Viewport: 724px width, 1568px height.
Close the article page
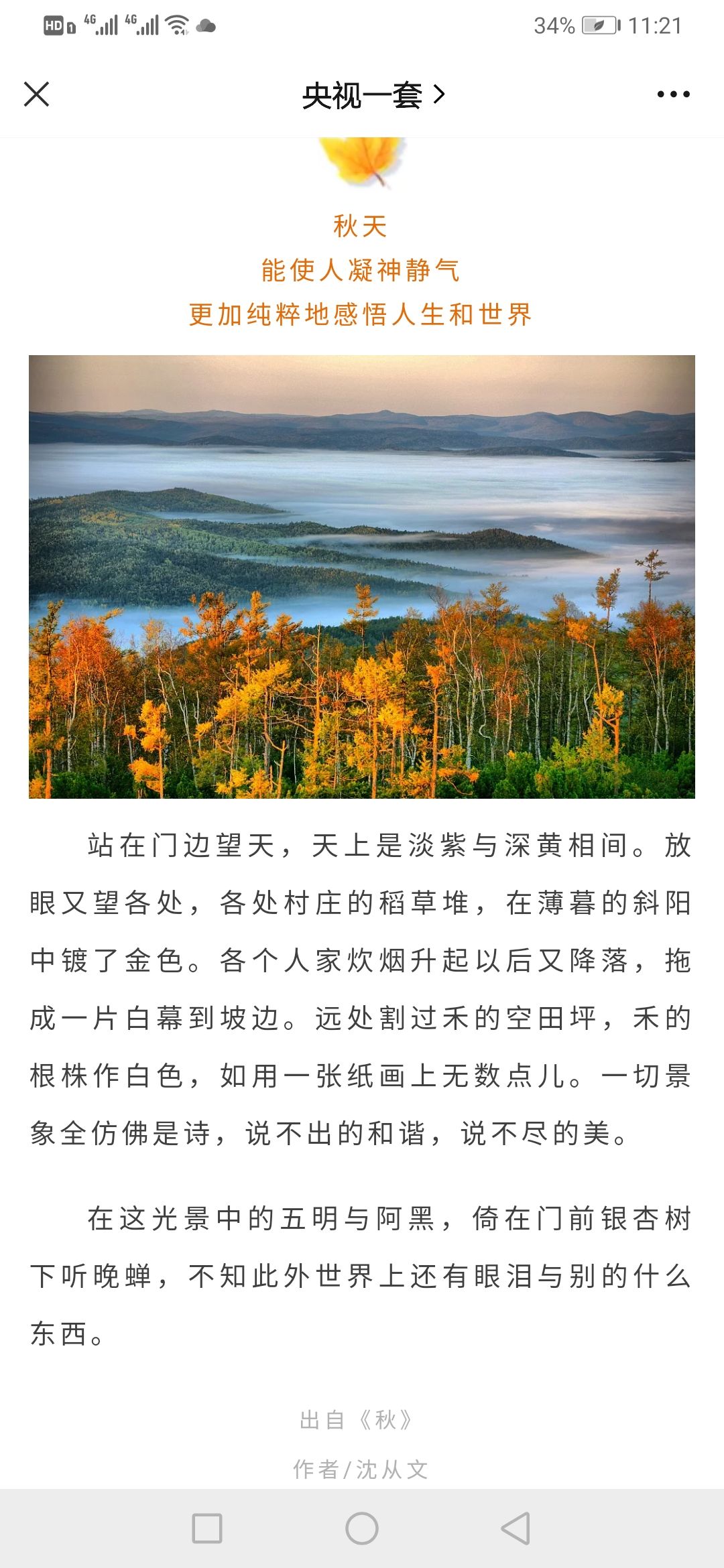pyautogui.click(x=37, y=94)
